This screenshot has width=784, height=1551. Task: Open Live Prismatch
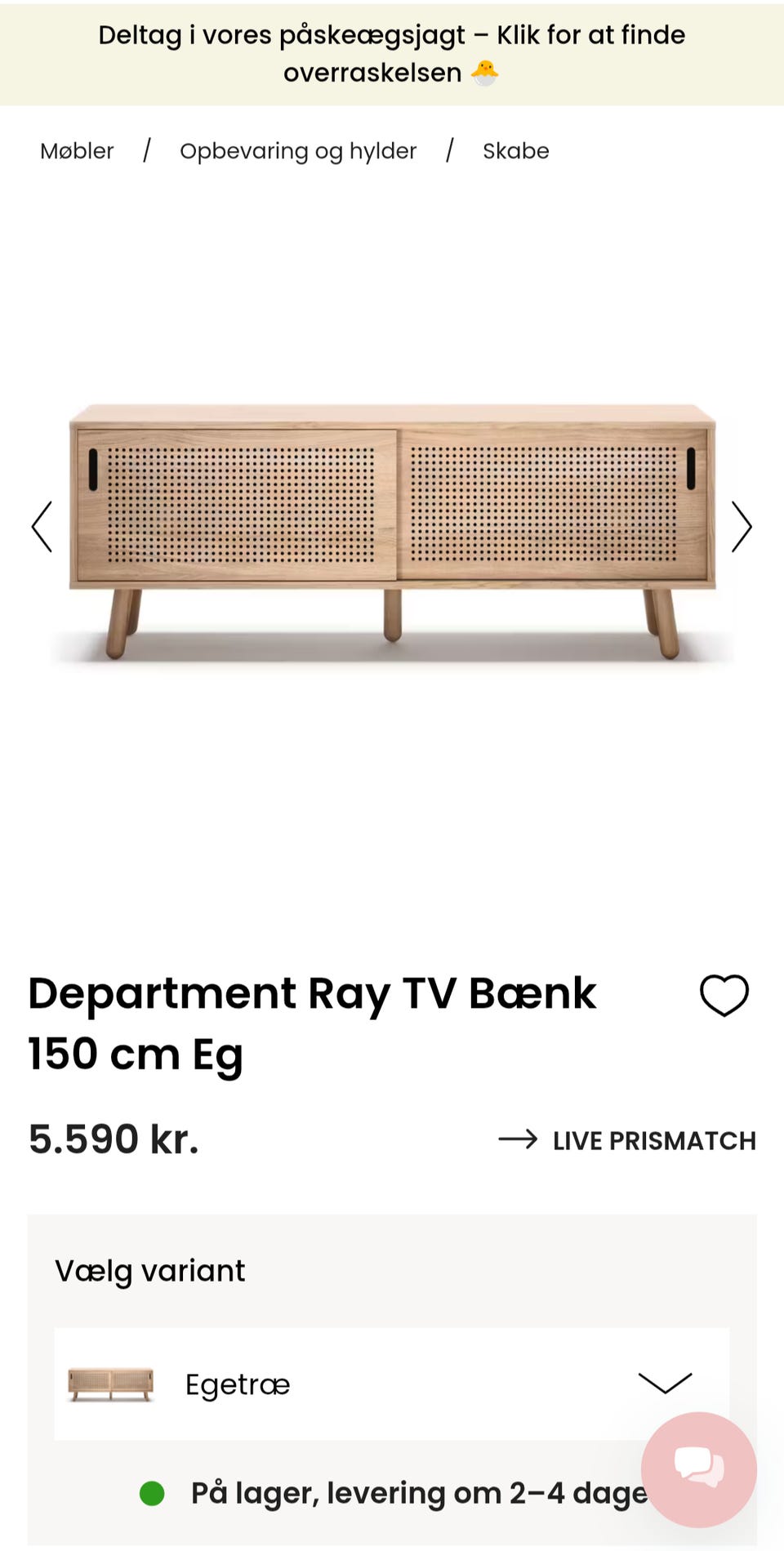click(x=627, y=1140)
